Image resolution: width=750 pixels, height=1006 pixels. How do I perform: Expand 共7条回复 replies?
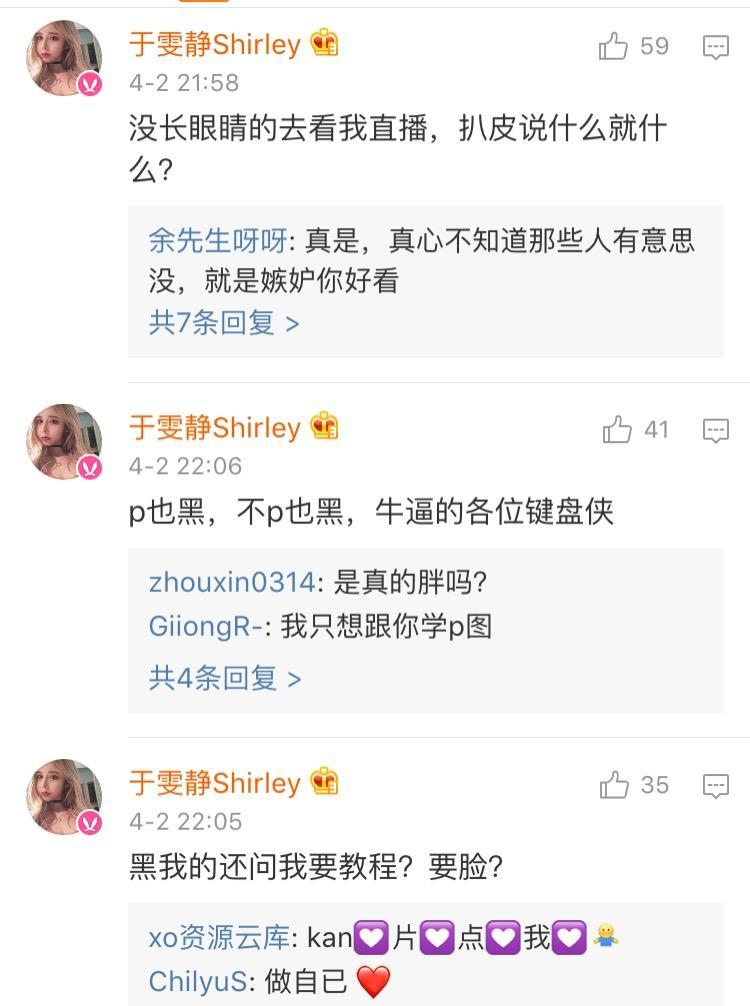(x=224, y=323)
